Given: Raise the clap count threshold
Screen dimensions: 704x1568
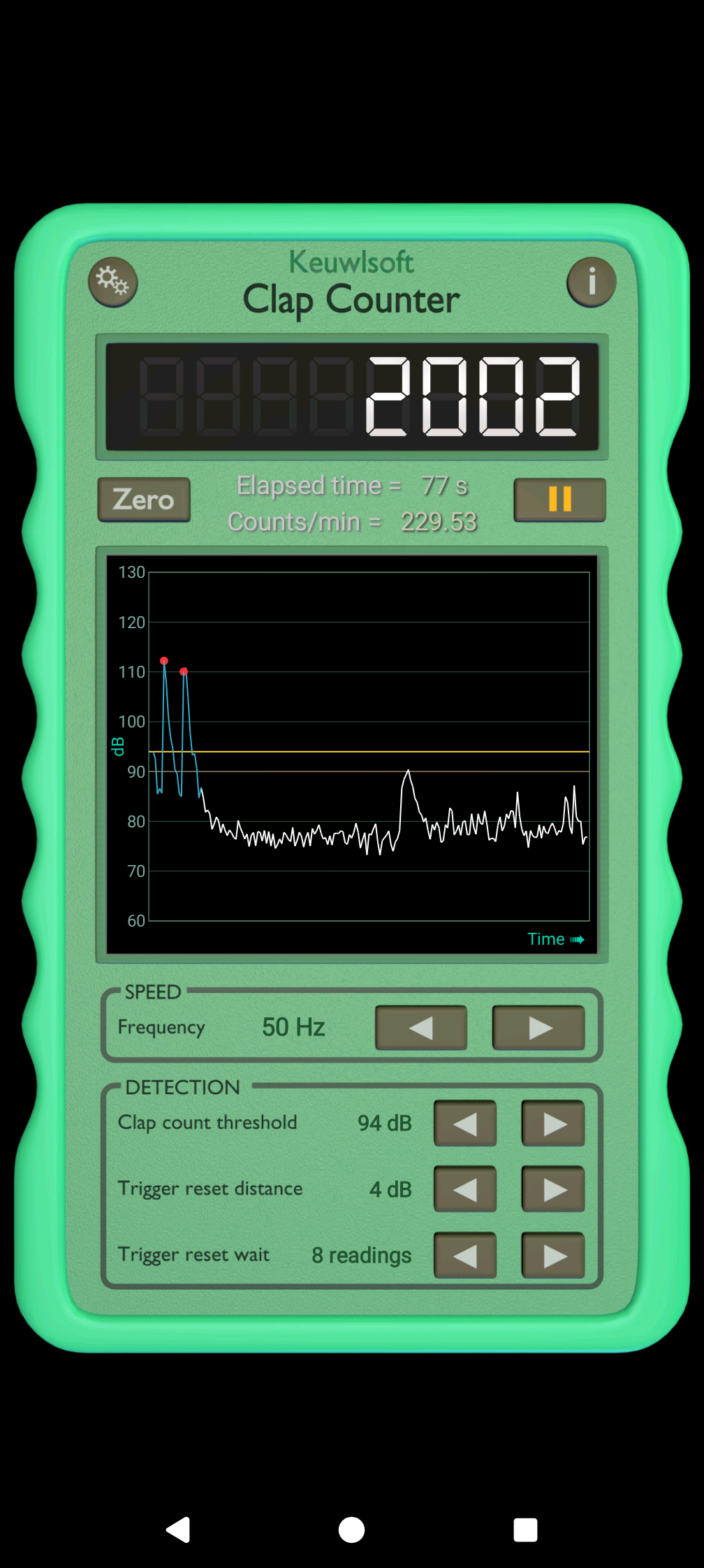Looking at the screenshot, I should click(553, 1124).
